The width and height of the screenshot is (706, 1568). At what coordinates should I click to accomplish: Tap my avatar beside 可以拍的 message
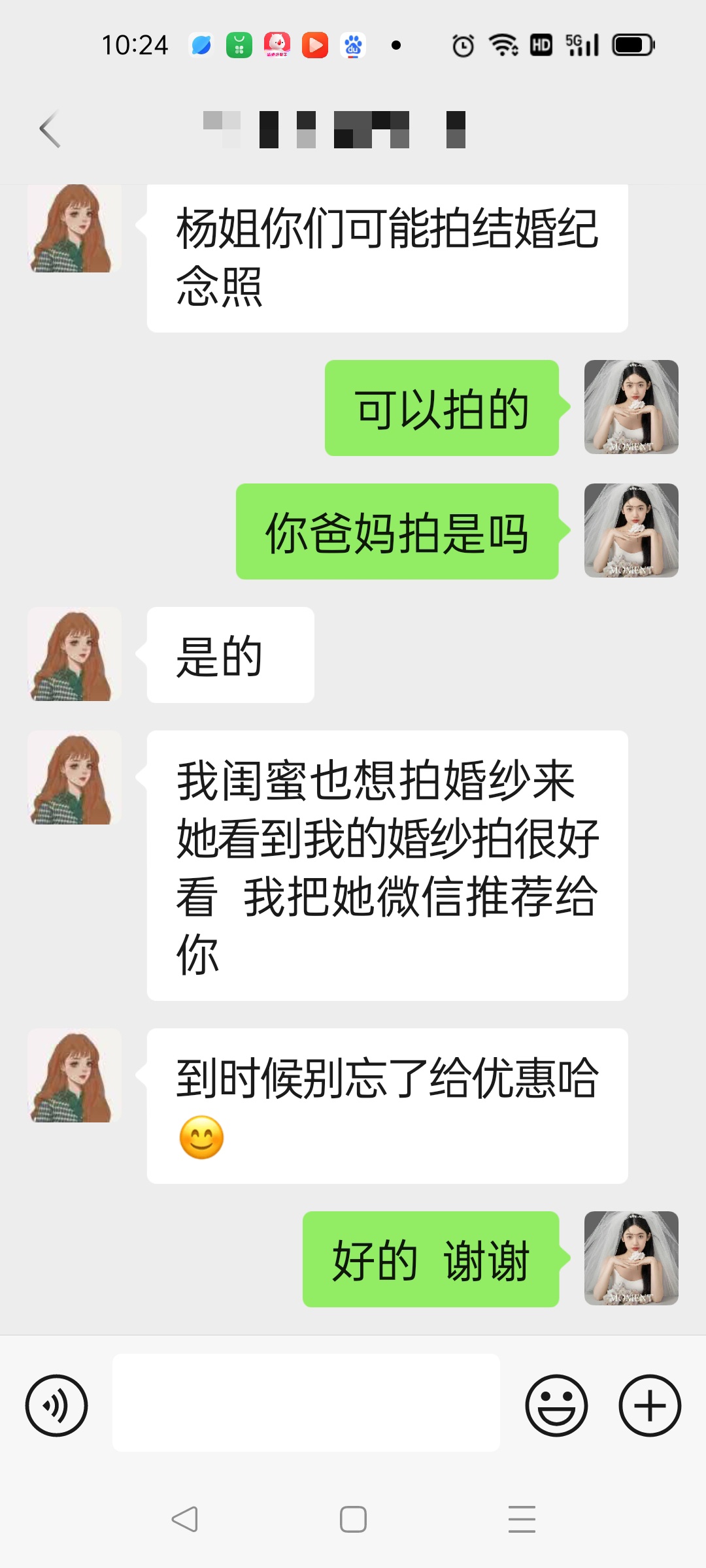631,407
